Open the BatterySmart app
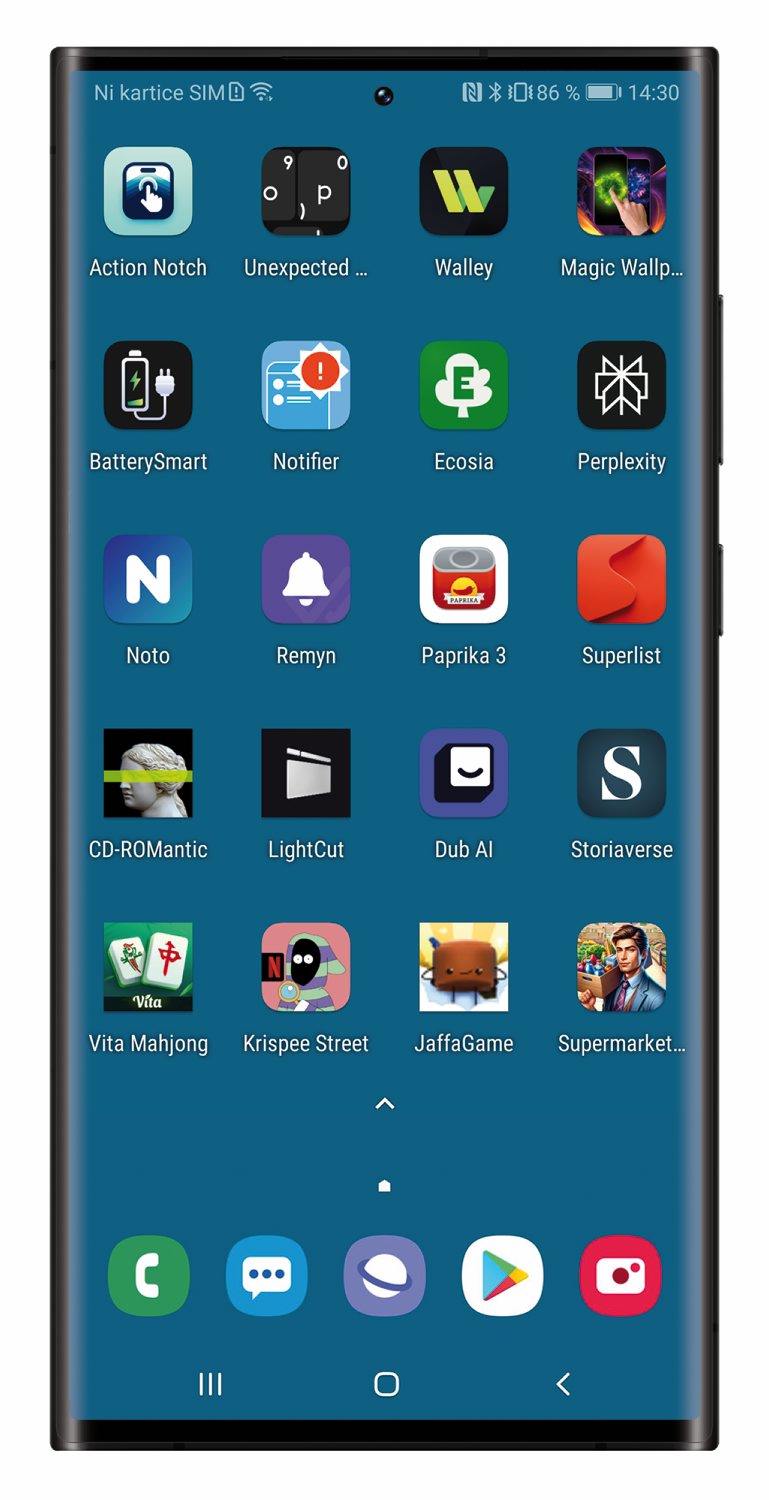 (x=148, y=385)
